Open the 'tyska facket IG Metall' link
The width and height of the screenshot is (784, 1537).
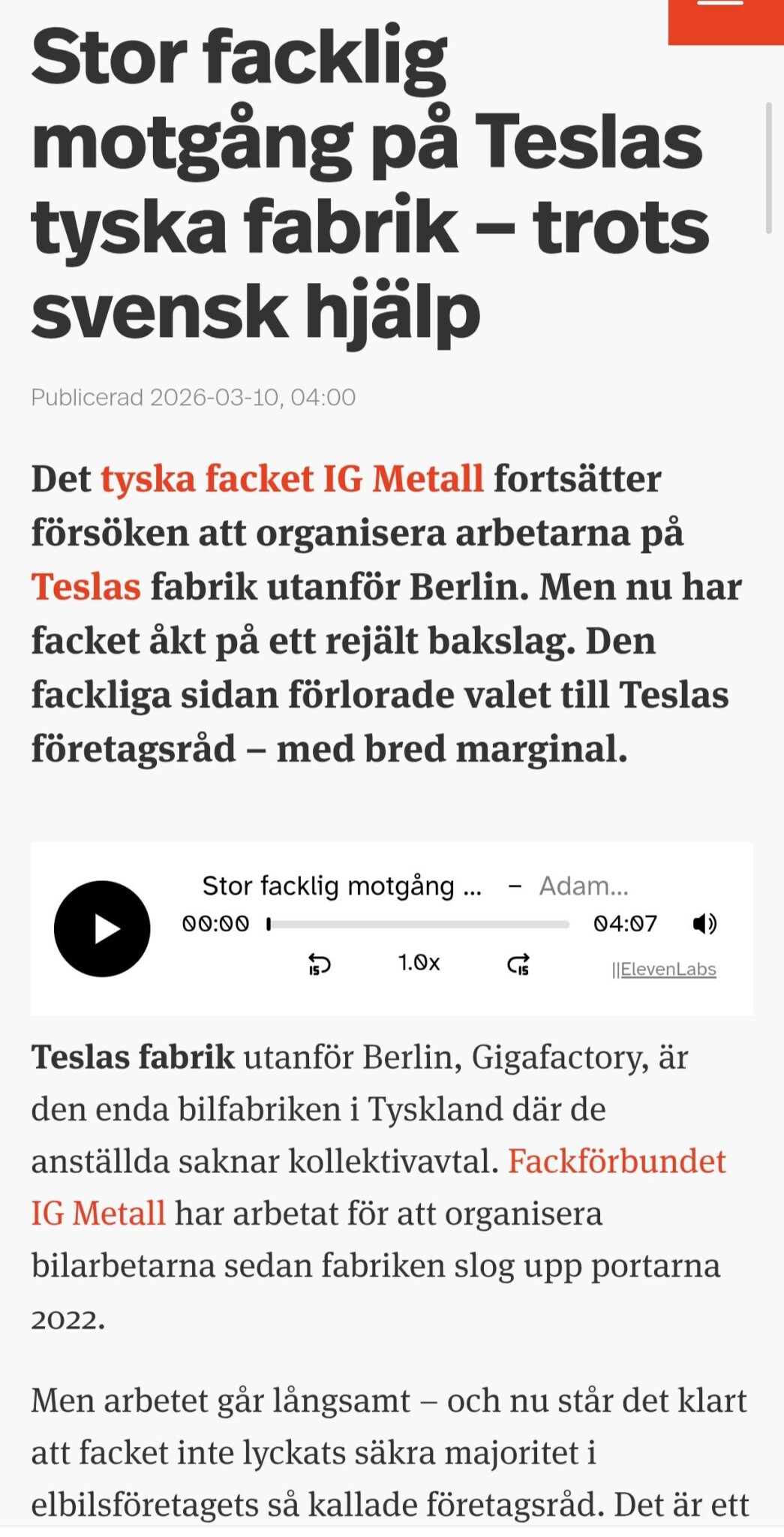[x=293, y=479]
